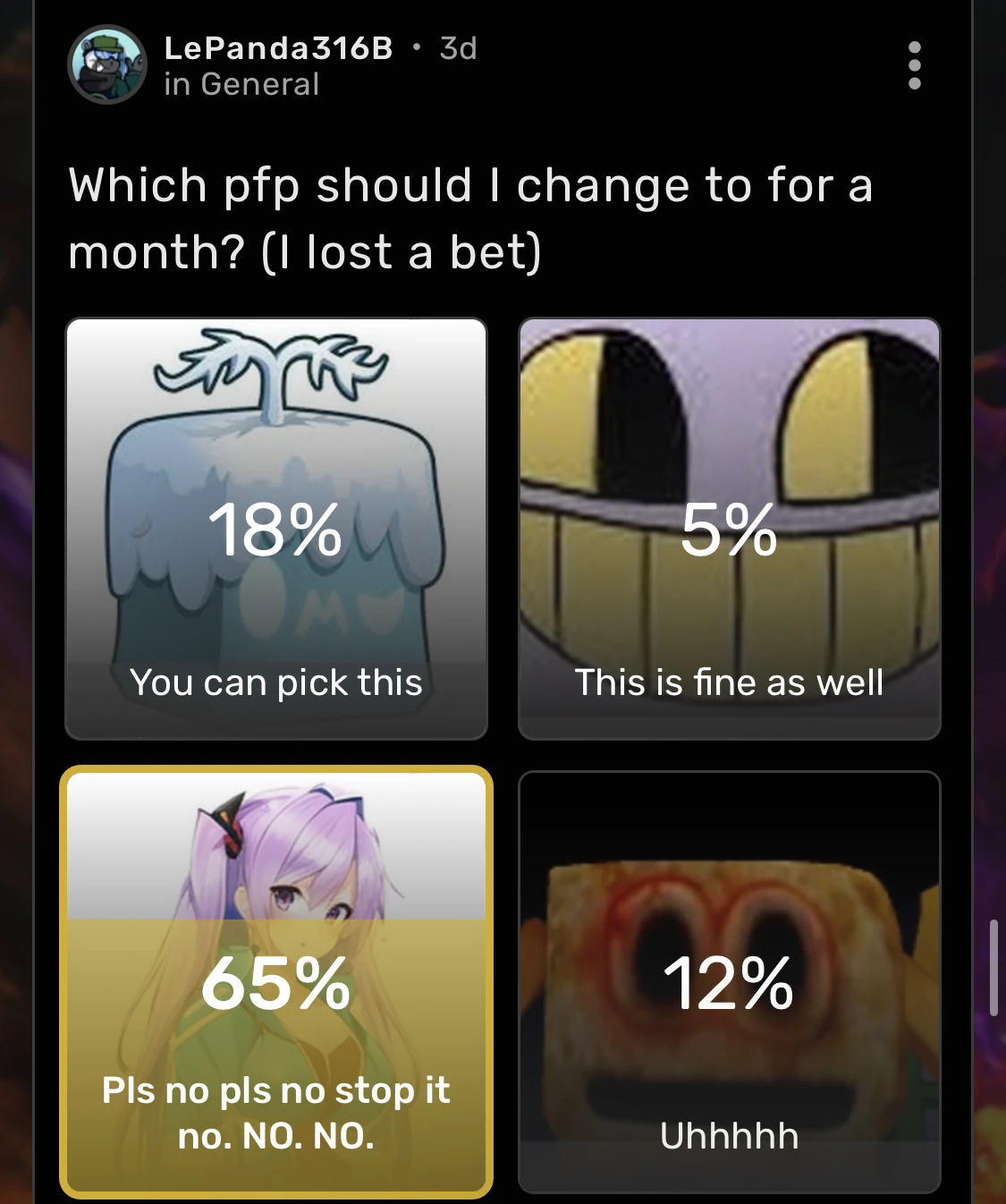Open the post's three-dot overflow menu

tap(914, 65)
